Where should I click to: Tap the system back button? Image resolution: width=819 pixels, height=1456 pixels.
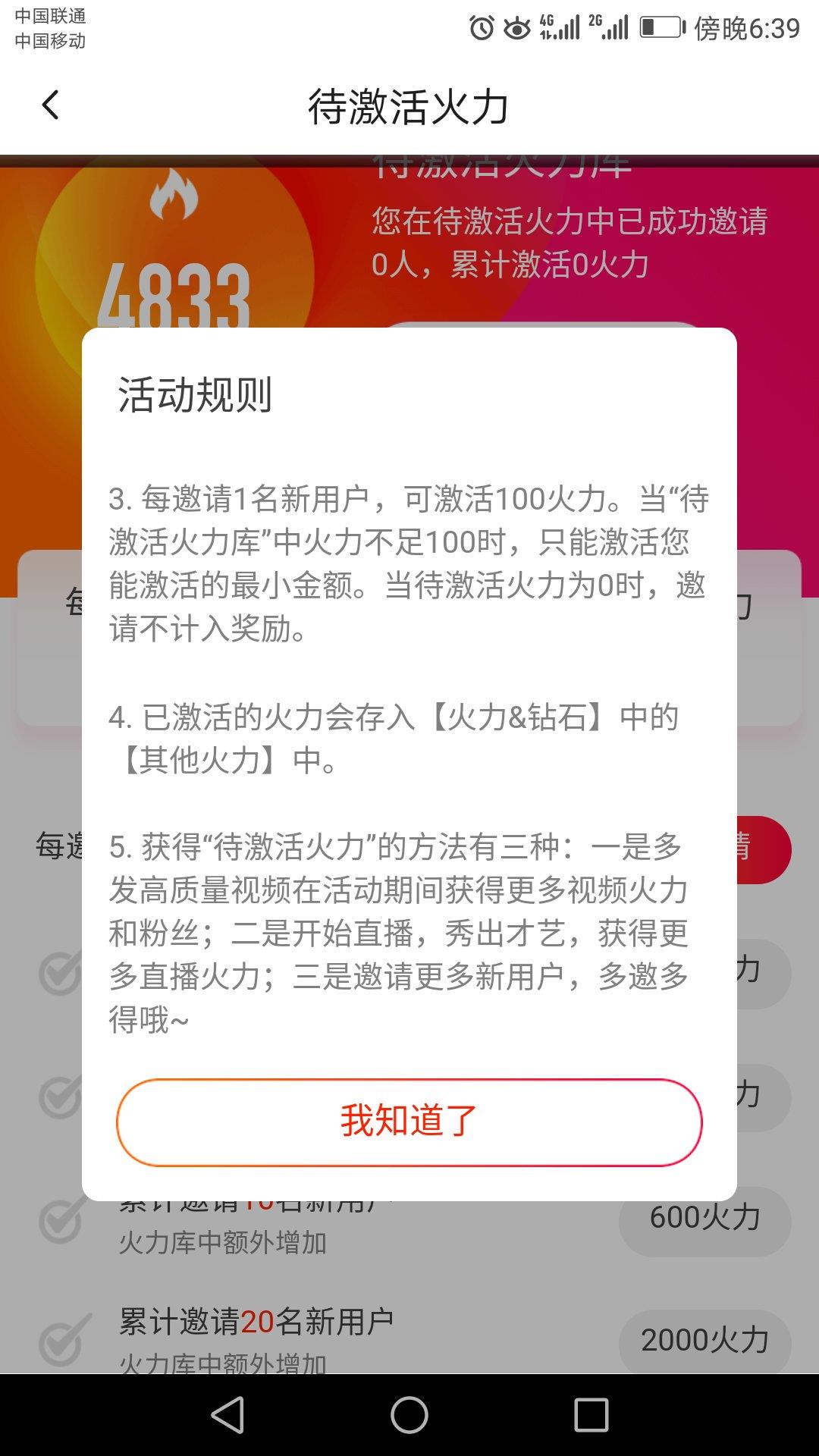227,1415
